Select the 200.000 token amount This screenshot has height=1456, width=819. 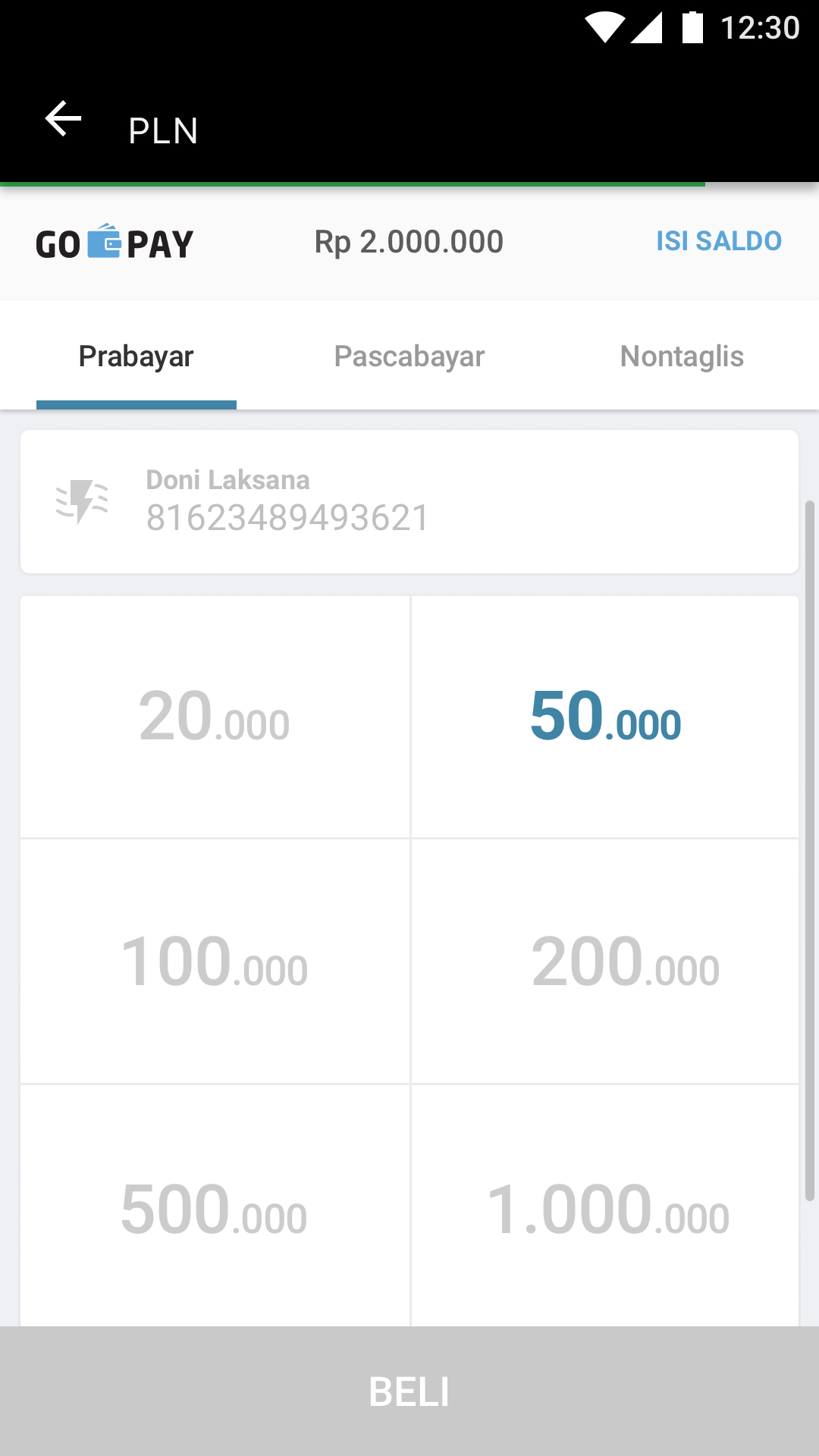(605, 962)
